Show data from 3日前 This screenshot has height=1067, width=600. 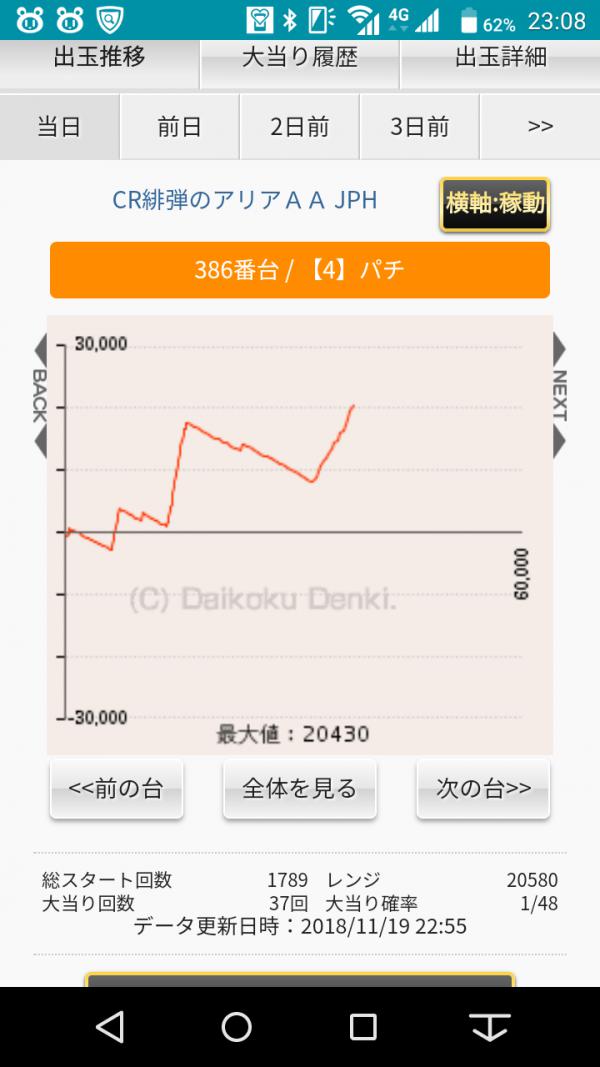420,127
